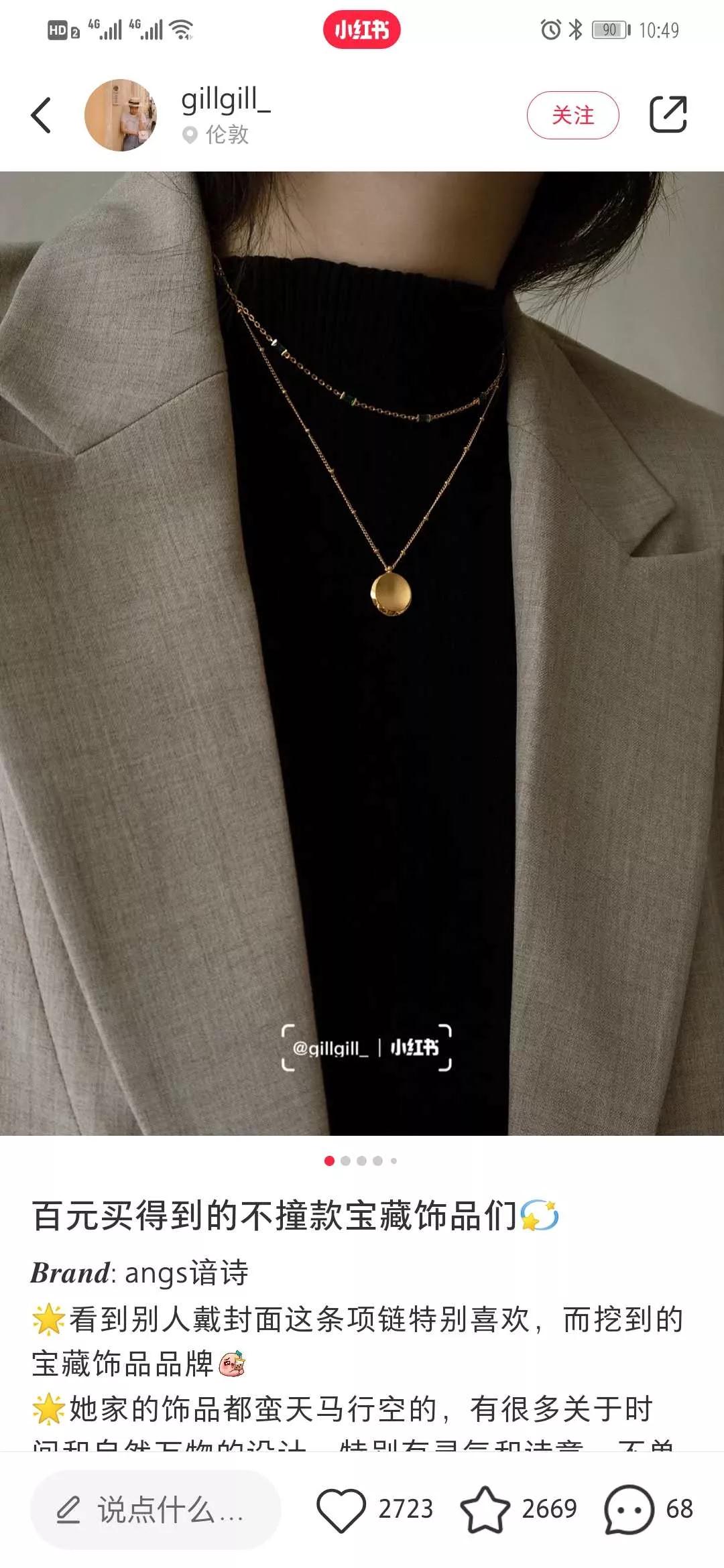Tap the 说点什么 comment field

pyautogui.click(x=156, y=1509)
